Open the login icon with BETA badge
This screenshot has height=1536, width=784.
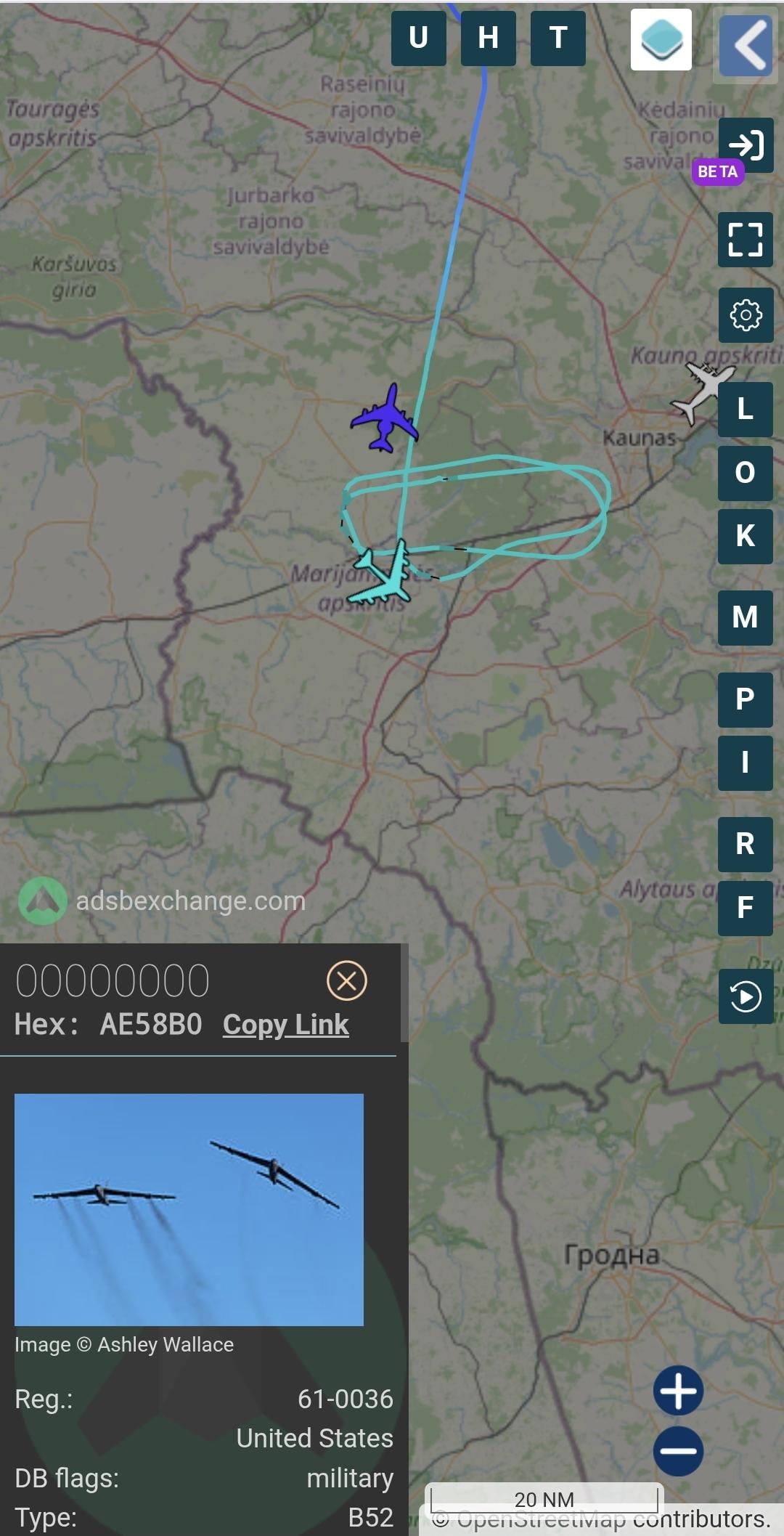(x=746, y=145)
